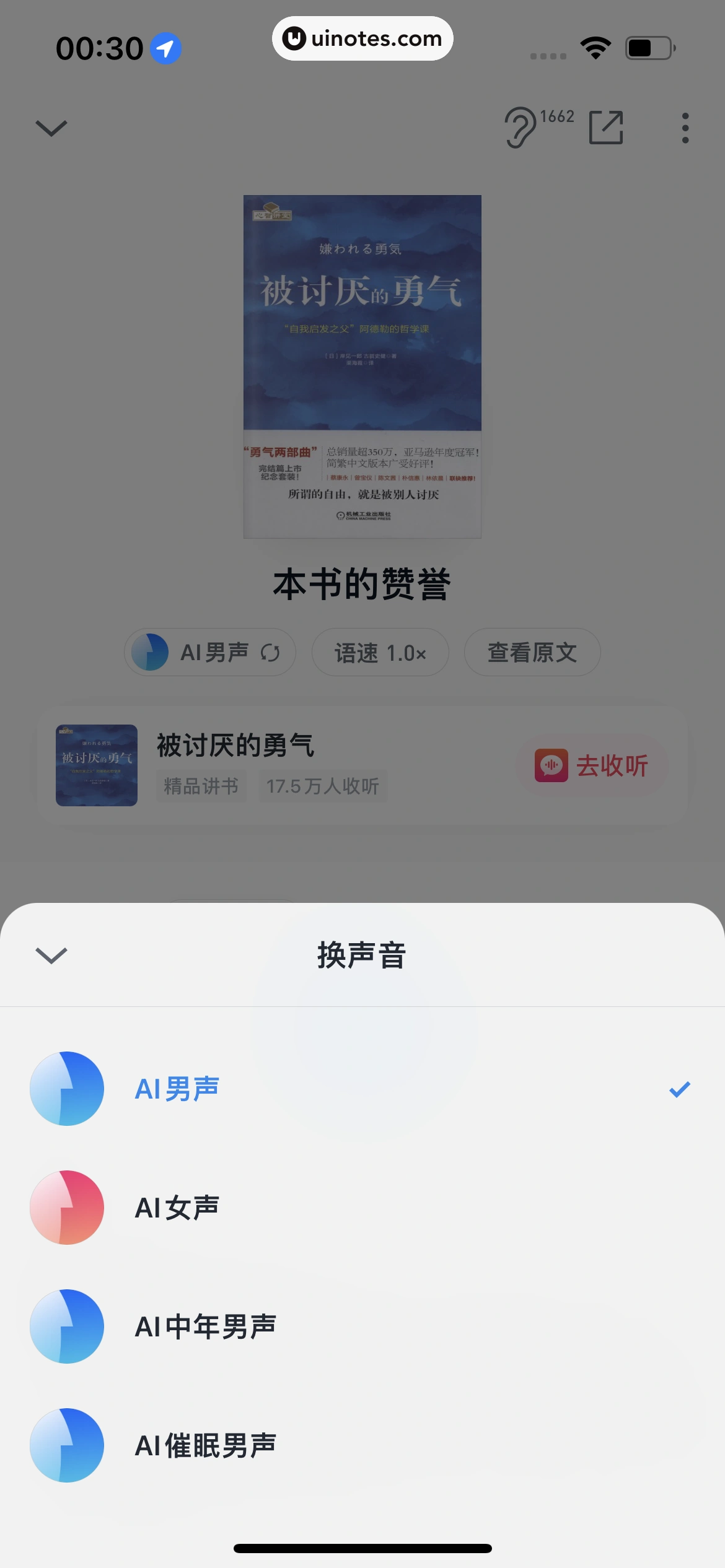Tap the AI女声 pink voice avatar icon
This screenshot has width=725, height=1568.
pos(68,1207)
